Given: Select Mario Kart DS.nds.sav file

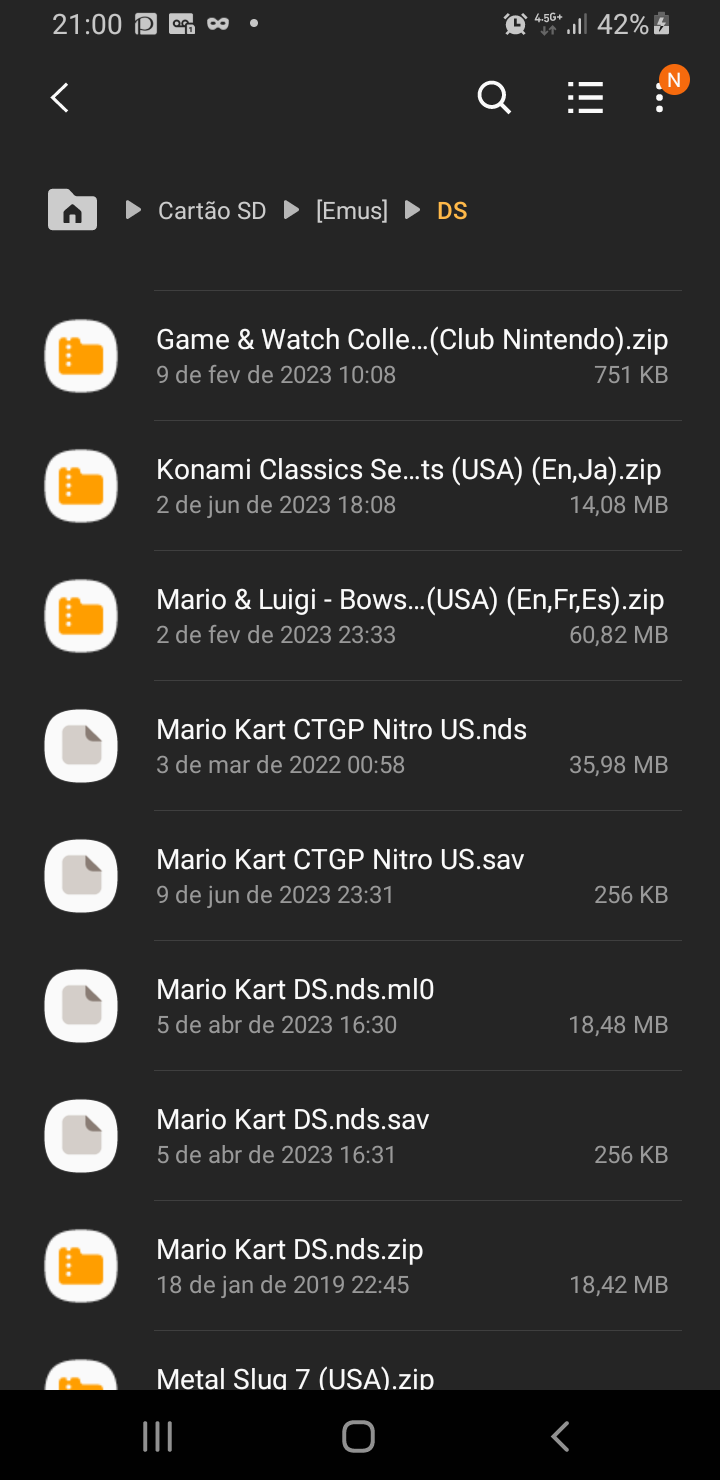Looking at the screenshot, I should [360, 1136].
